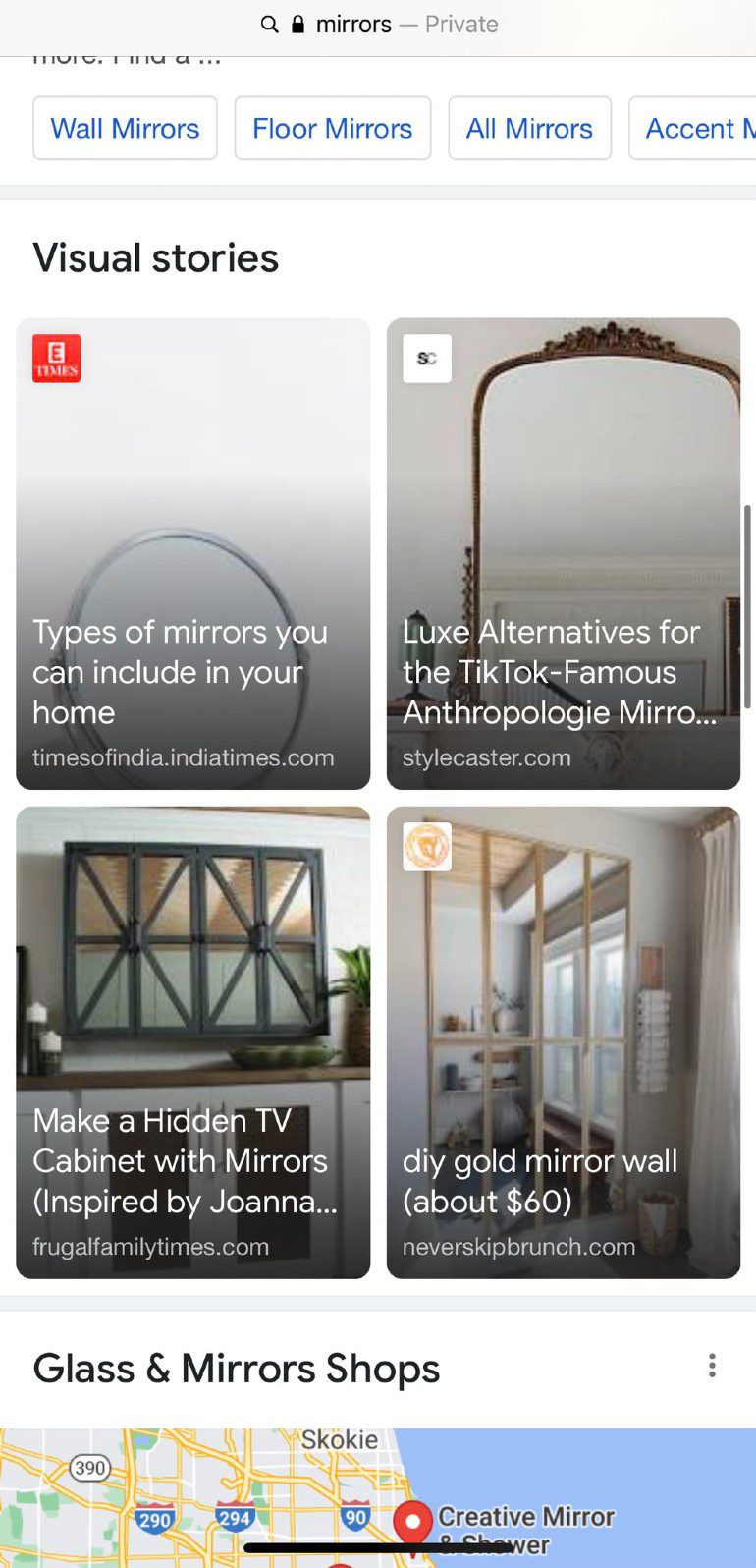Viewport: 756px width, 1568px height.
Task: Open the diy gold mirror wall story
Action: (563, 1042)
